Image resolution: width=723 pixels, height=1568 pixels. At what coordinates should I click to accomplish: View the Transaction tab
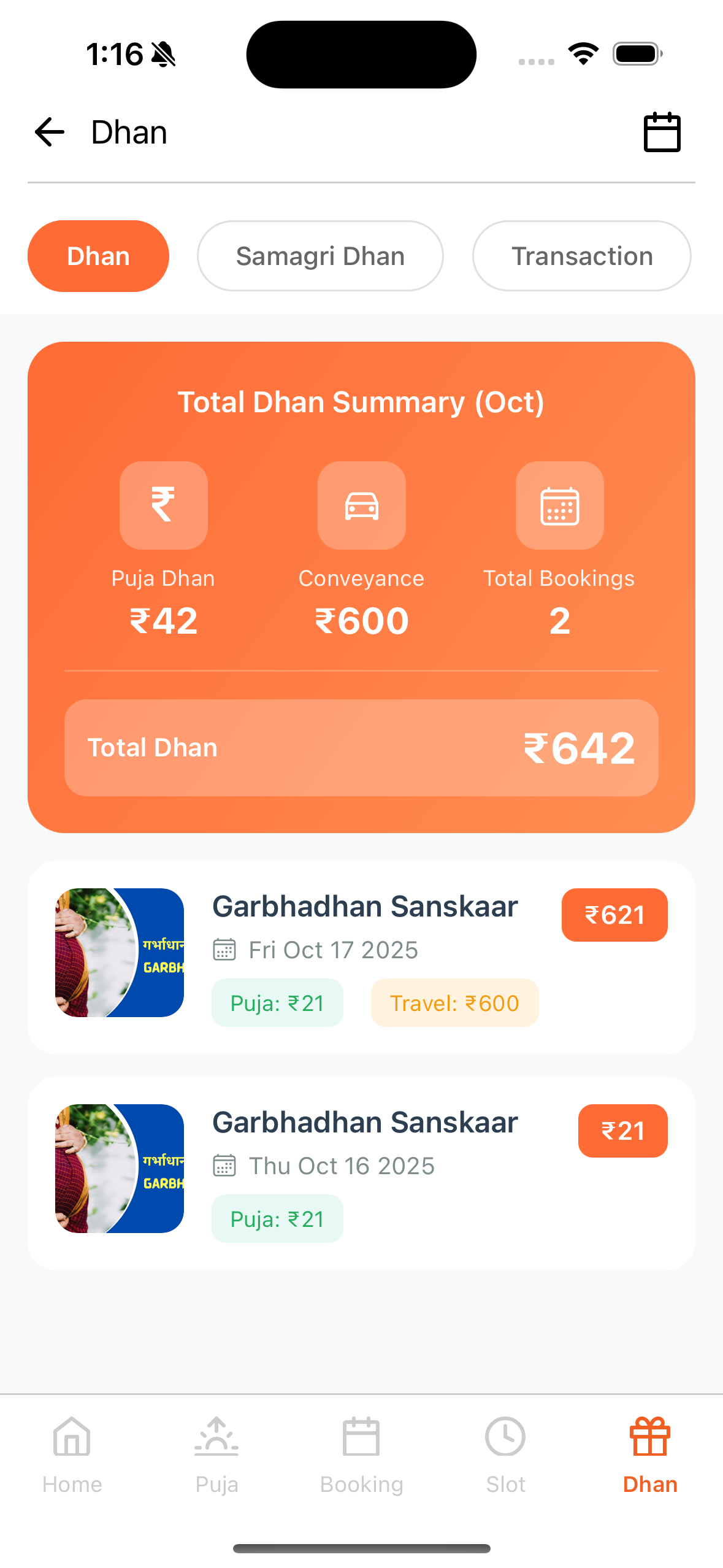coord(581,256)
